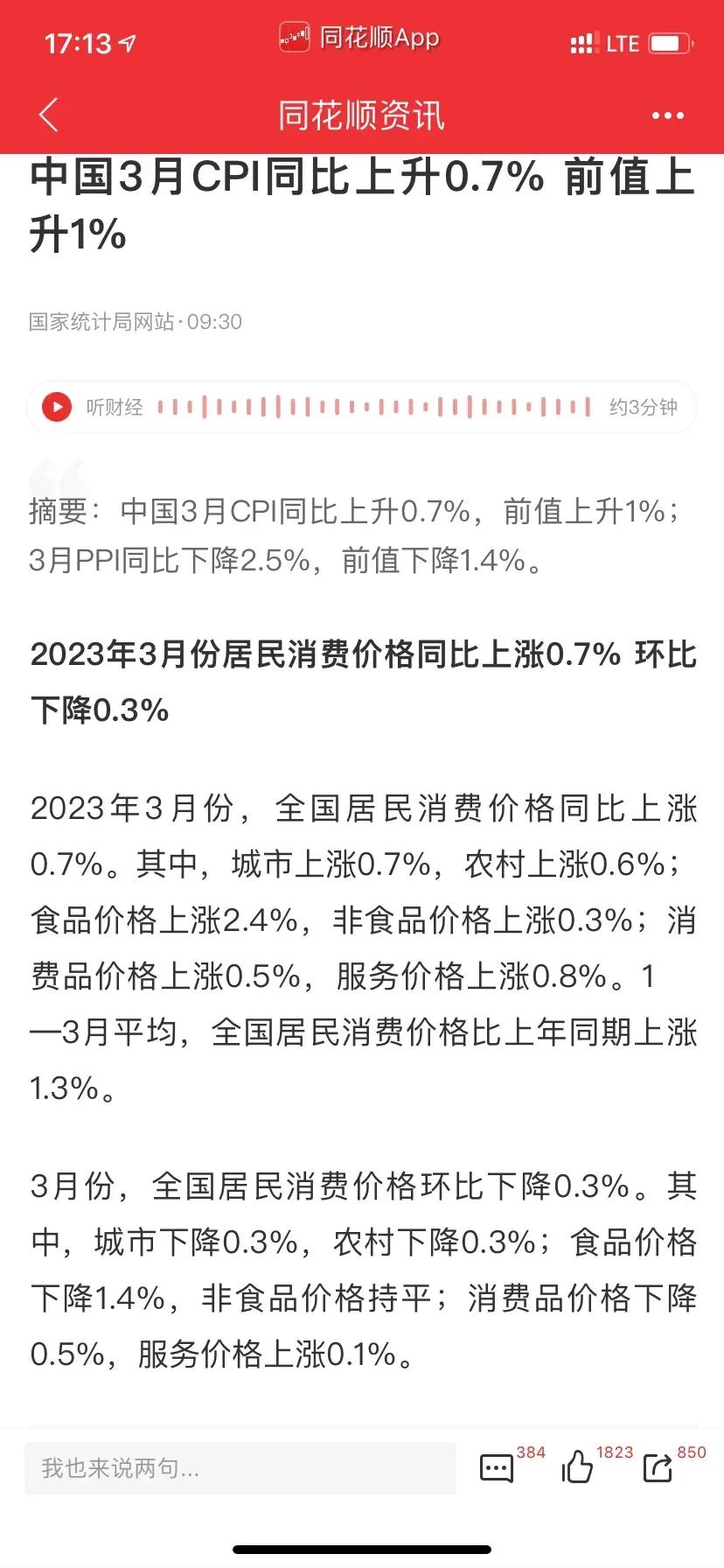Tap the back arrow to return
The height and width of the screenshot is (1568, 724).
click(48, 114)
